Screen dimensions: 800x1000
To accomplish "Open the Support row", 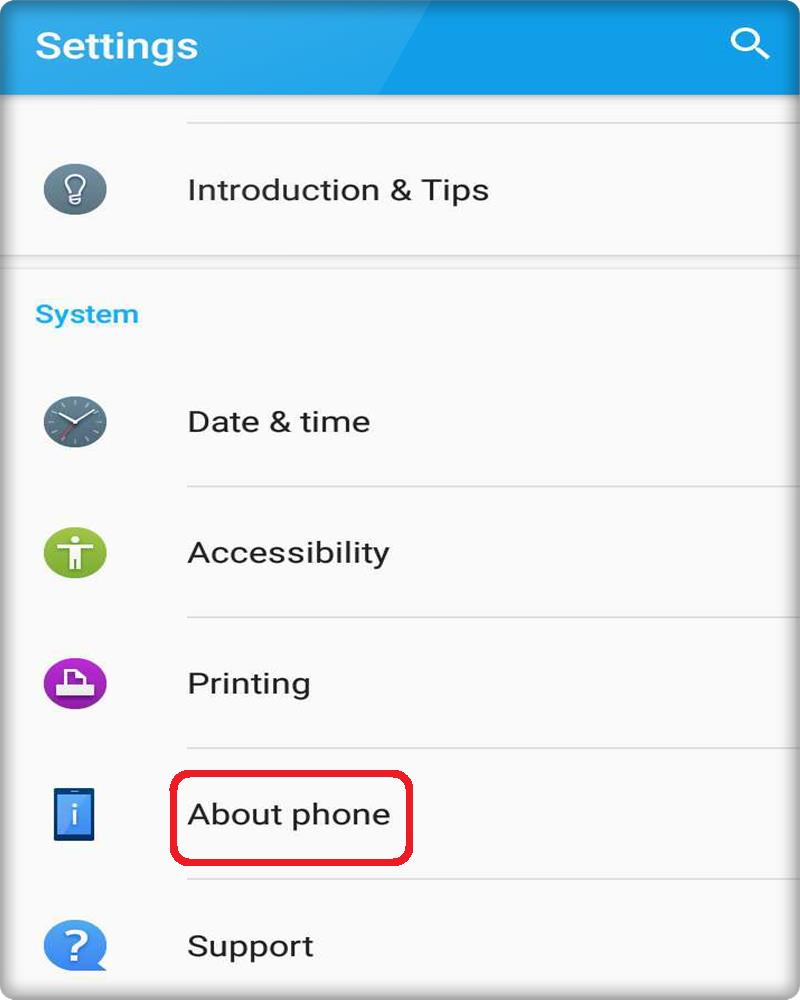I will (x=250, y=946).
